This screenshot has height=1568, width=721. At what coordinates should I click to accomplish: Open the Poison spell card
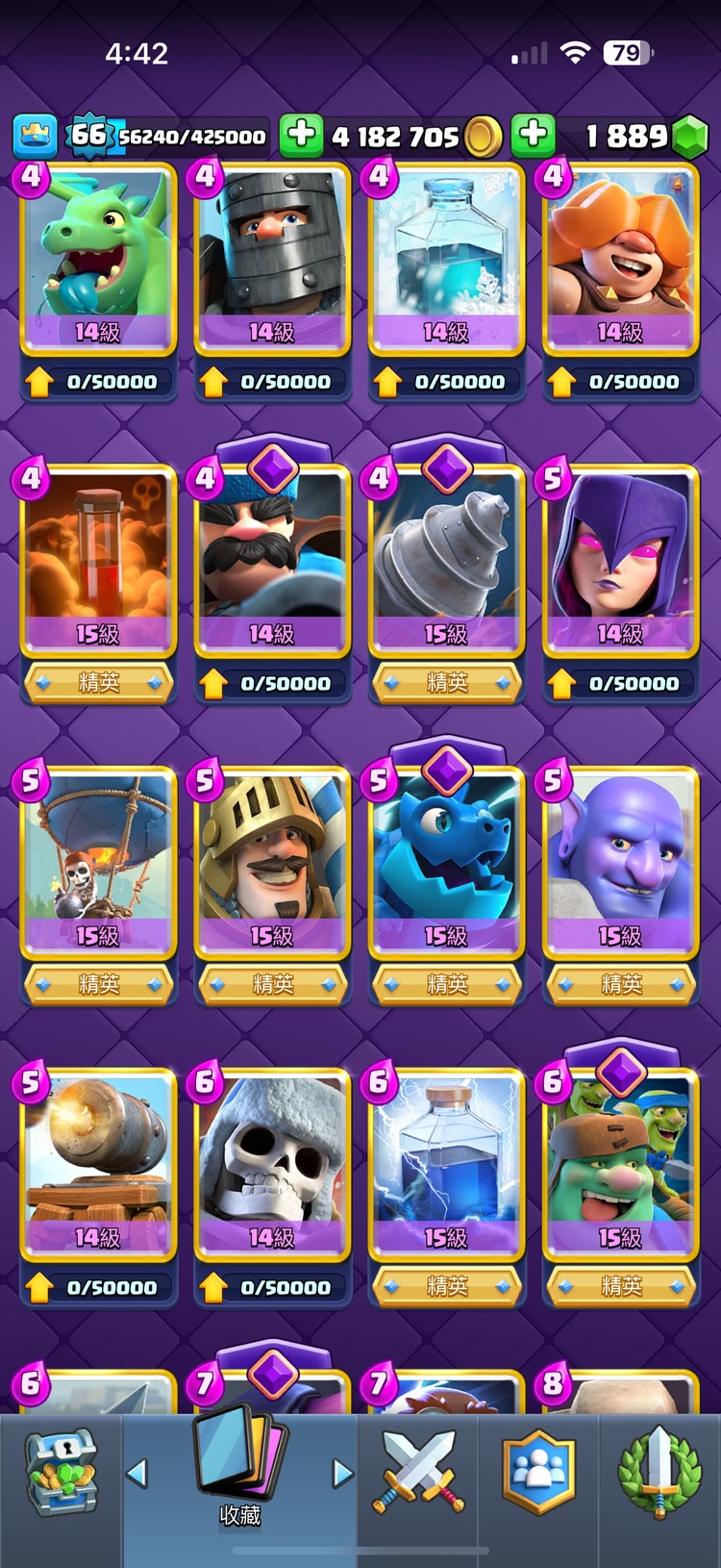pos(98,560)
